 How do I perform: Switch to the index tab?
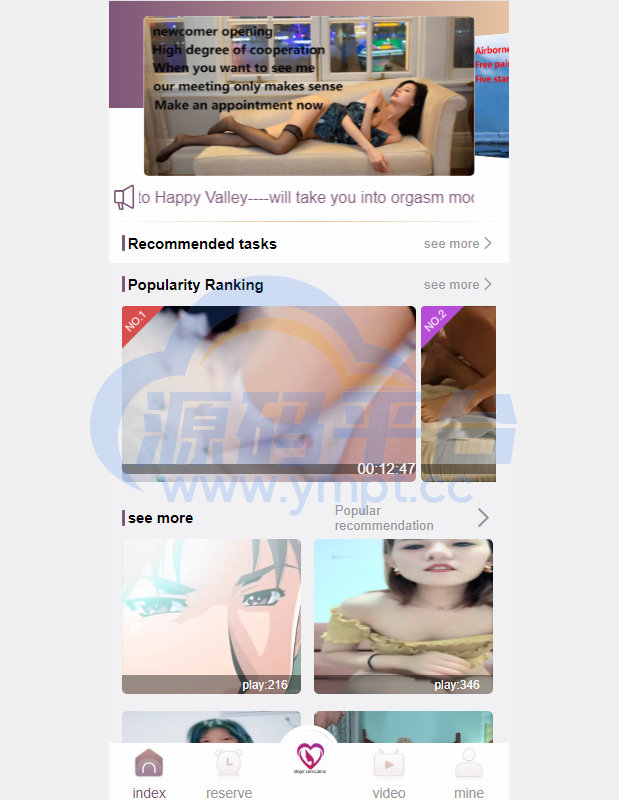click(149, 772)
